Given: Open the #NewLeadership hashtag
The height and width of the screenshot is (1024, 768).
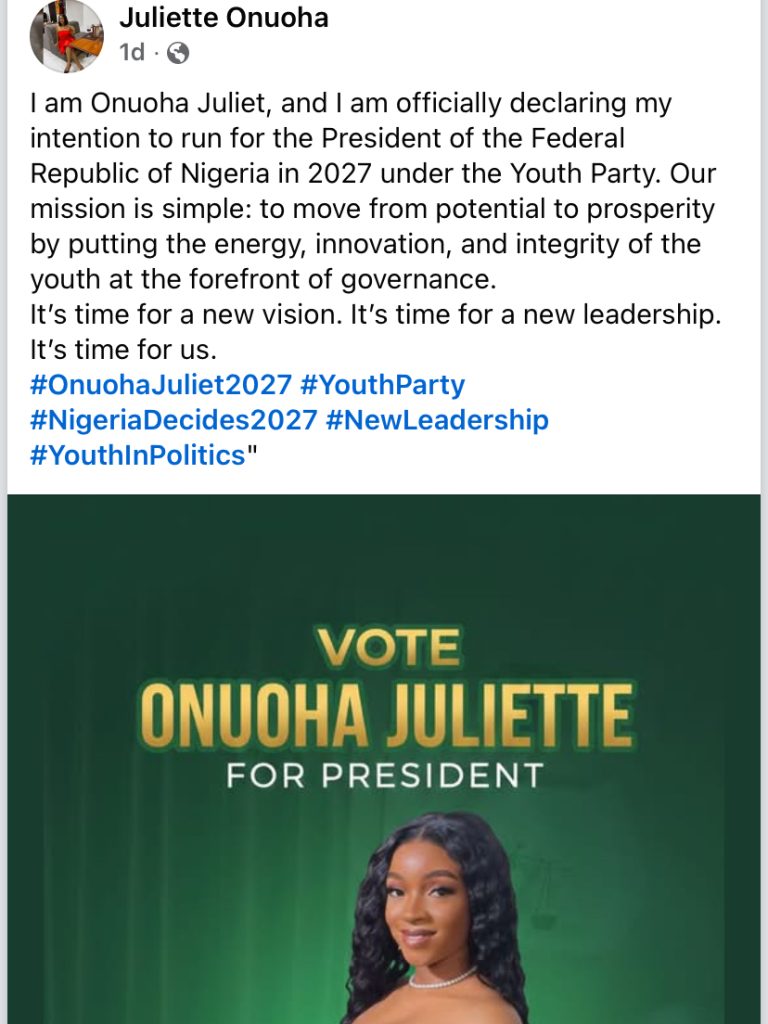Looking at the screenshot, I should coord(438,420).
